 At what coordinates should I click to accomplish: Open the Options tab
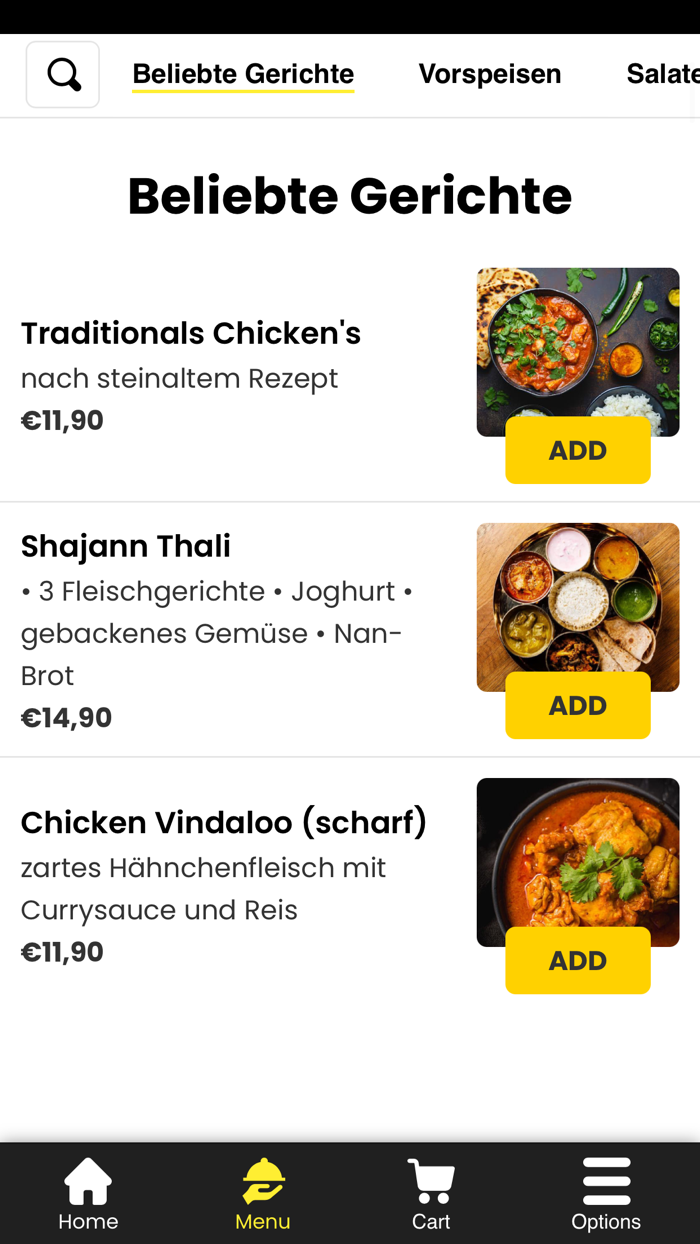click(606, 1194)
